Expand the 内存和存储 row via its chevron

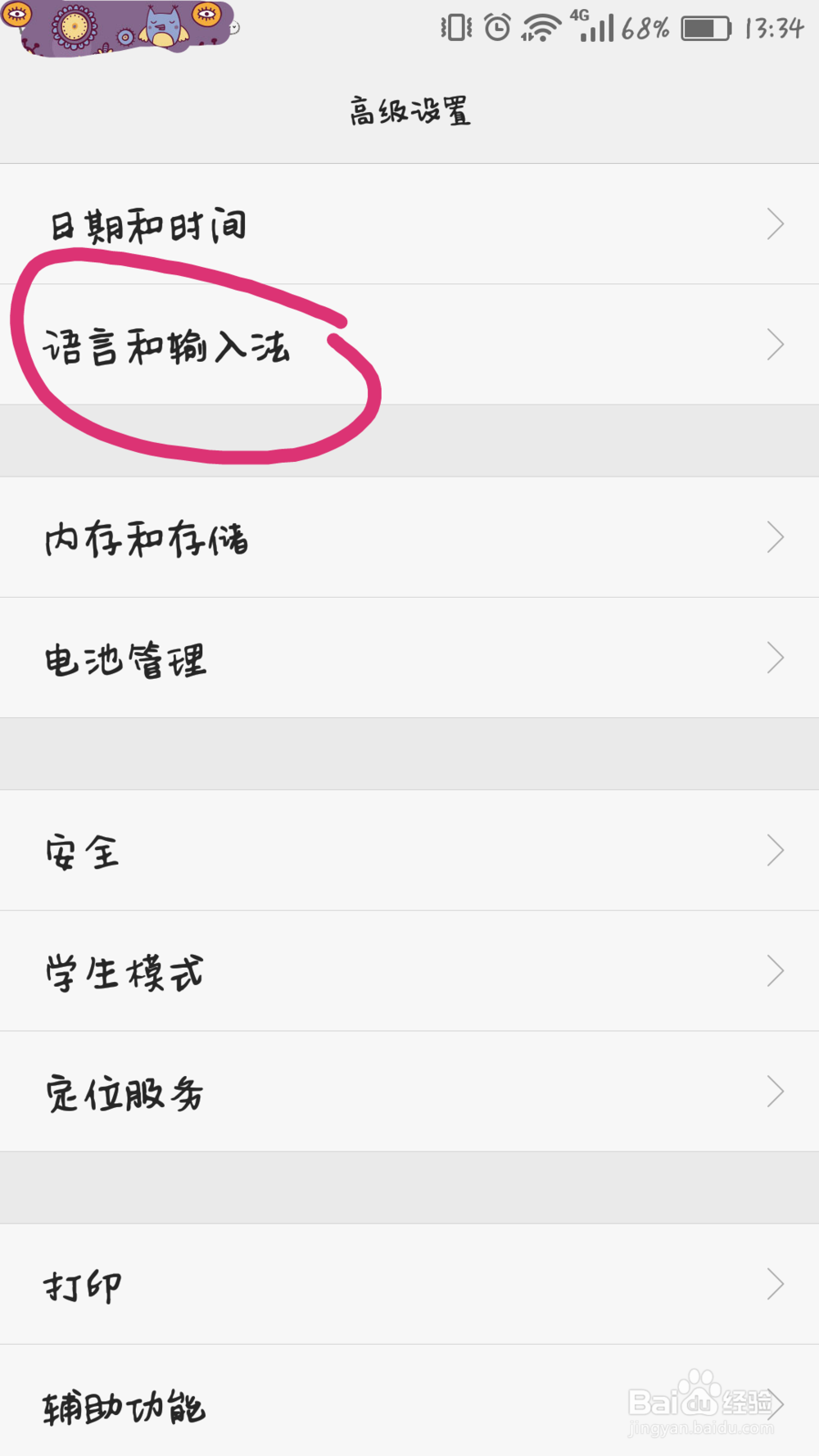775,536
